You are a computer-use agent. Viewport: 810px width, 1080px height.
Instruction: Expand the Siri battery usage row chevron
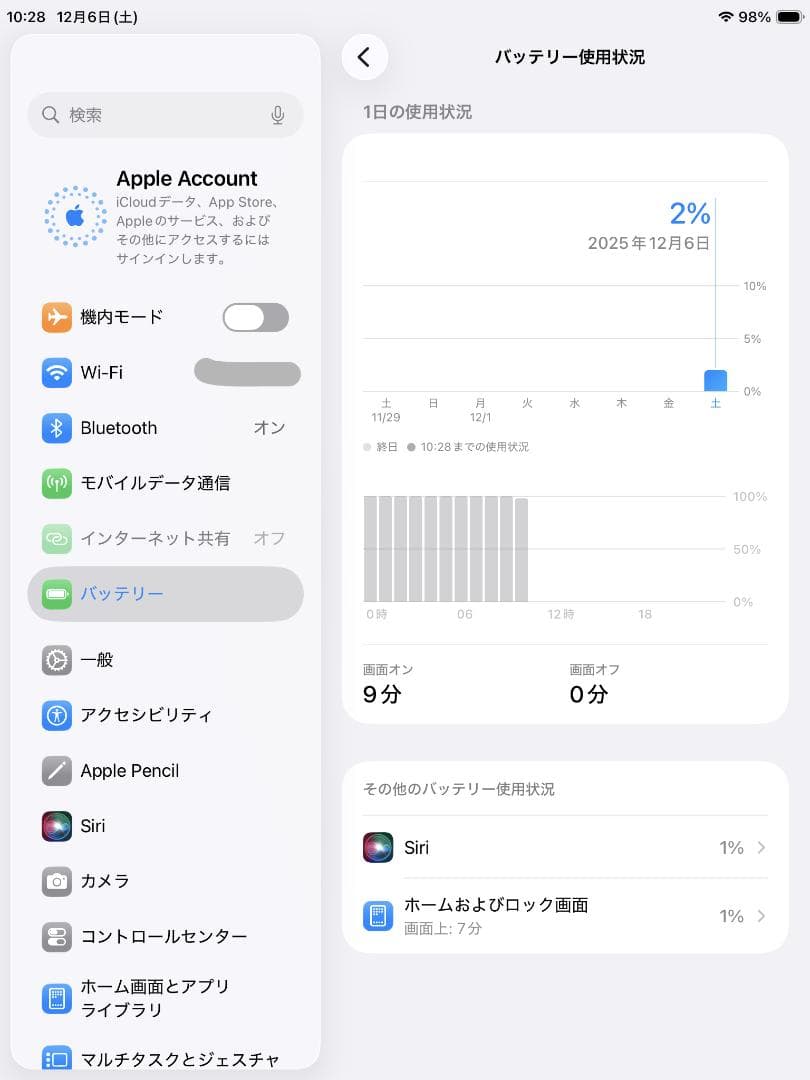(759, 847)
